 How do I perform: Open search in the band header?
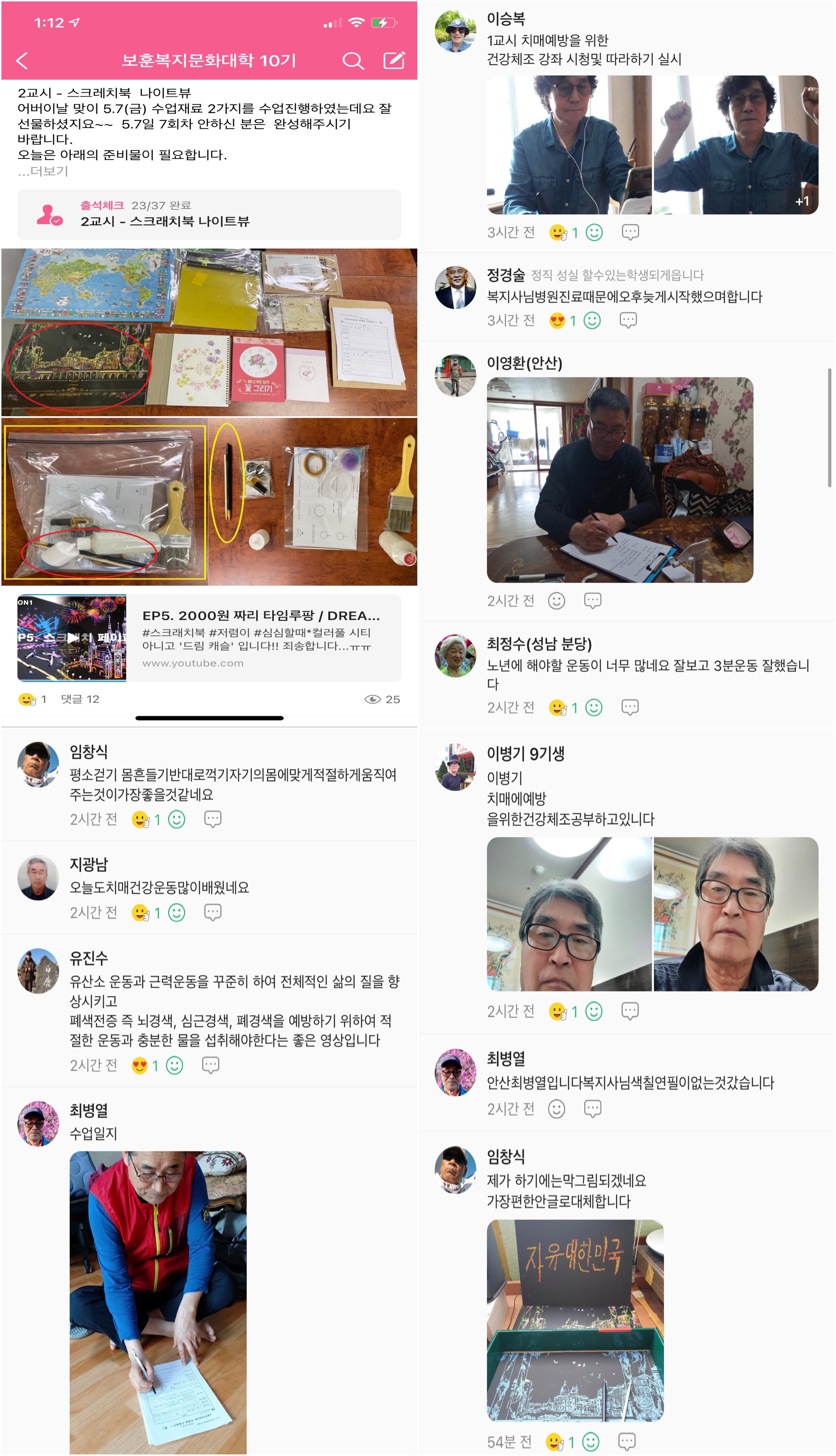[353, 60]
